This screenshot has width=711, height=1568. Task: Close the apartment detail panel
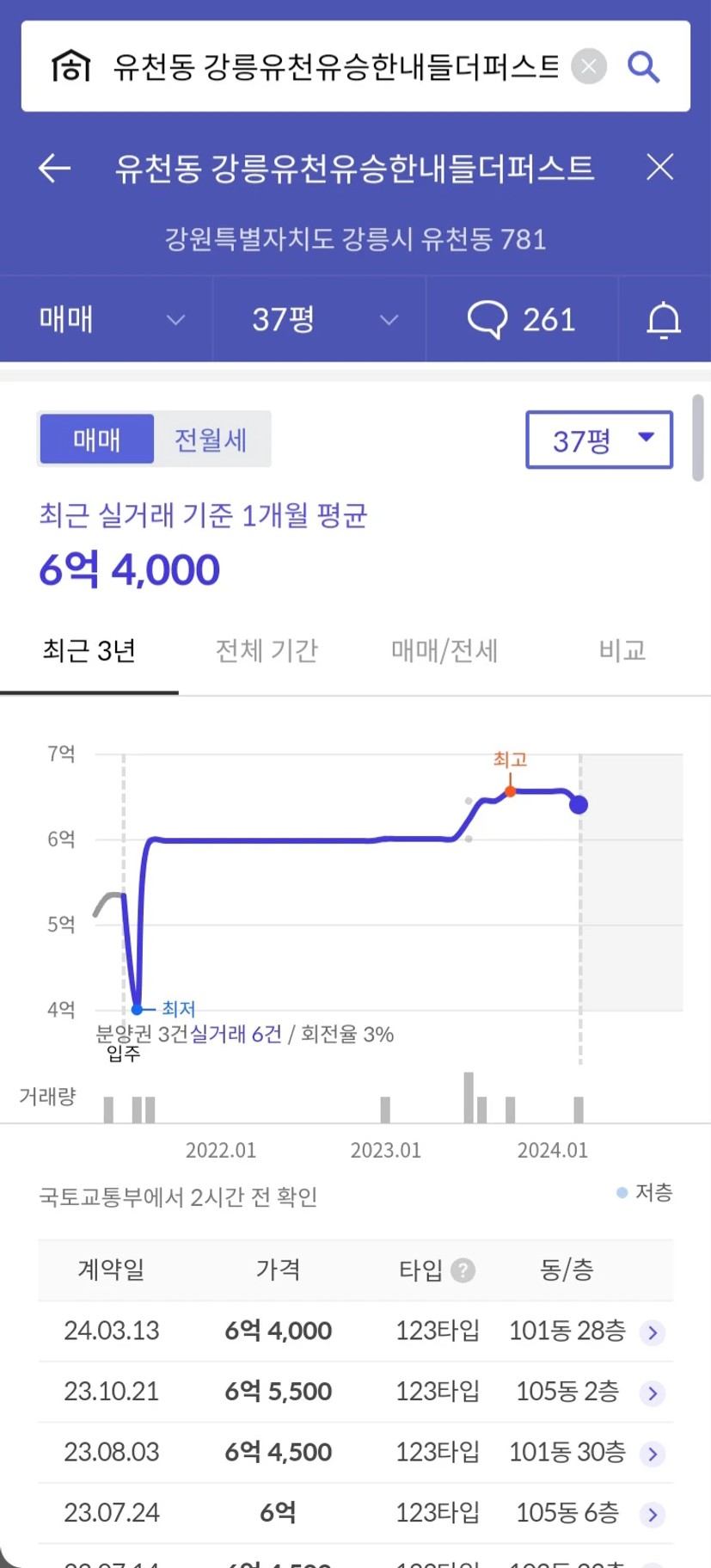(x=659, y=167)
